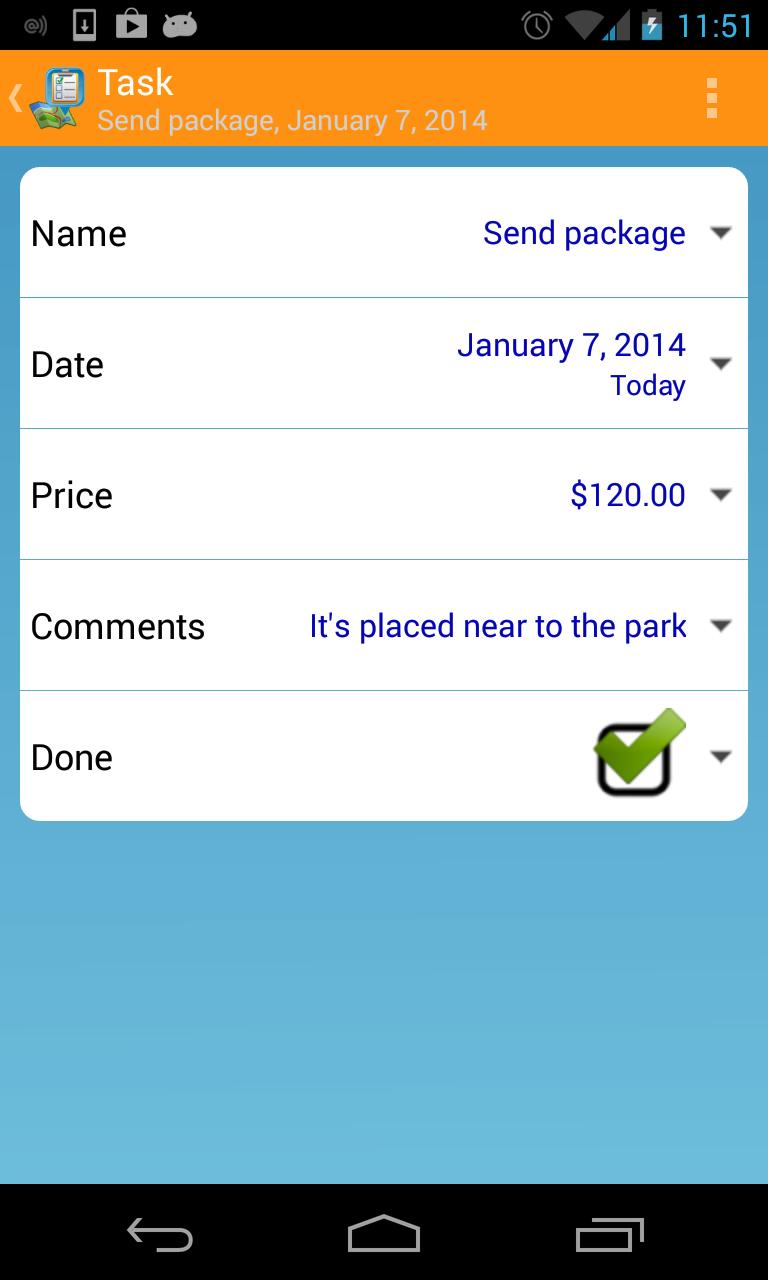This screenshot has height=1280, width=768.
Task: Tap the Send package name value
Action: pyautogui.click(x=584, y=233)
